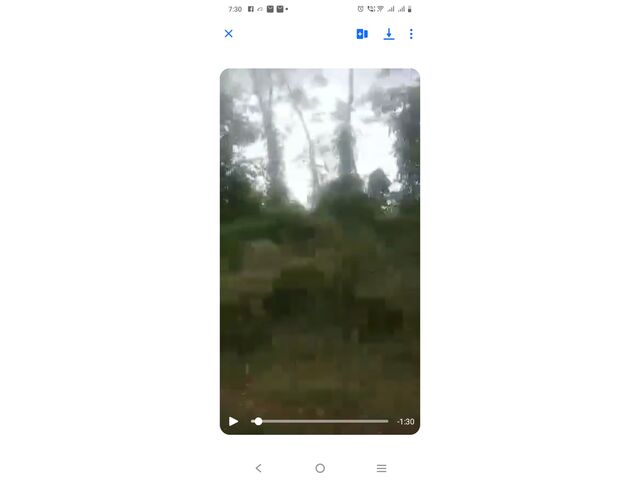
Task: Close the video viewer
Action: [x=228, y=34]
